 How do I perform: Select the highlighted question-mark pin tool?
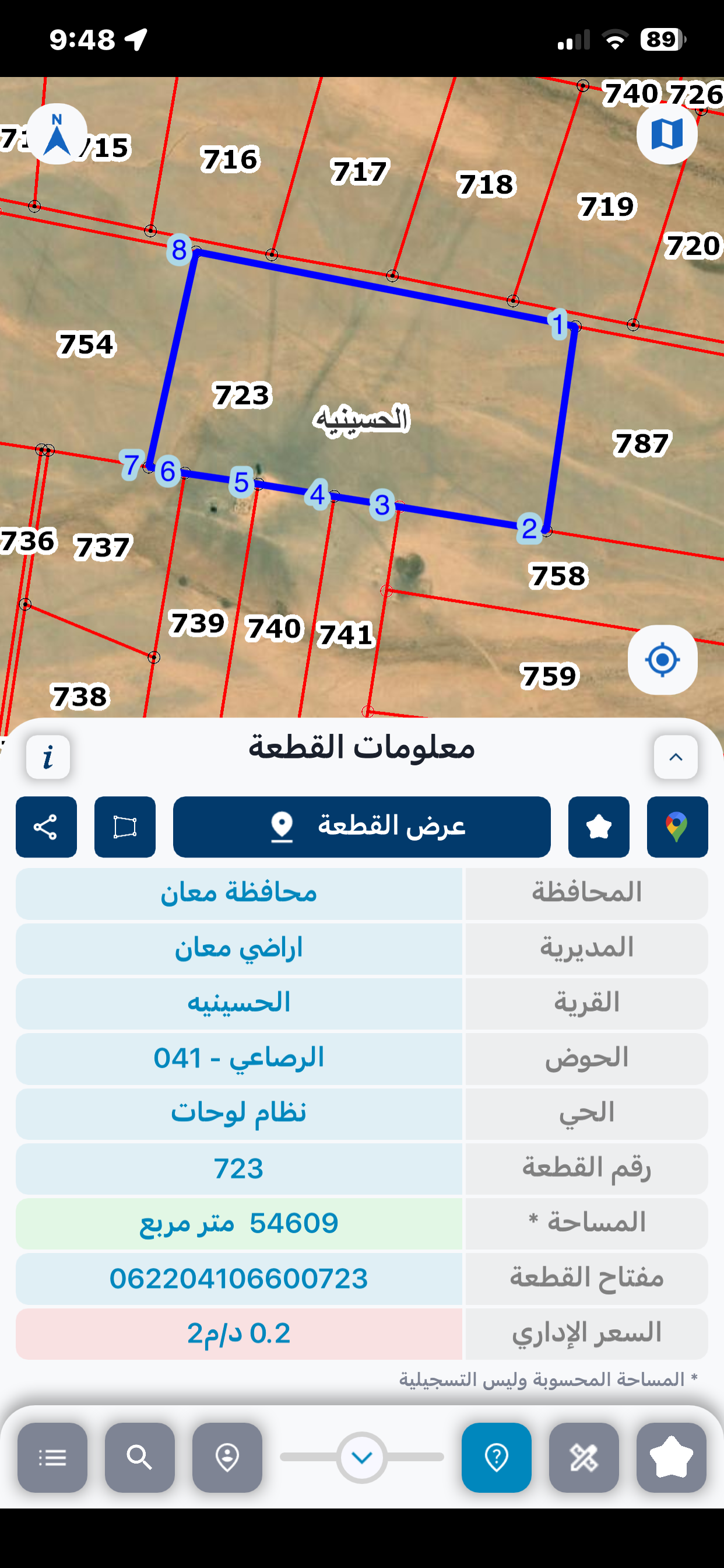coord(496,1457)
